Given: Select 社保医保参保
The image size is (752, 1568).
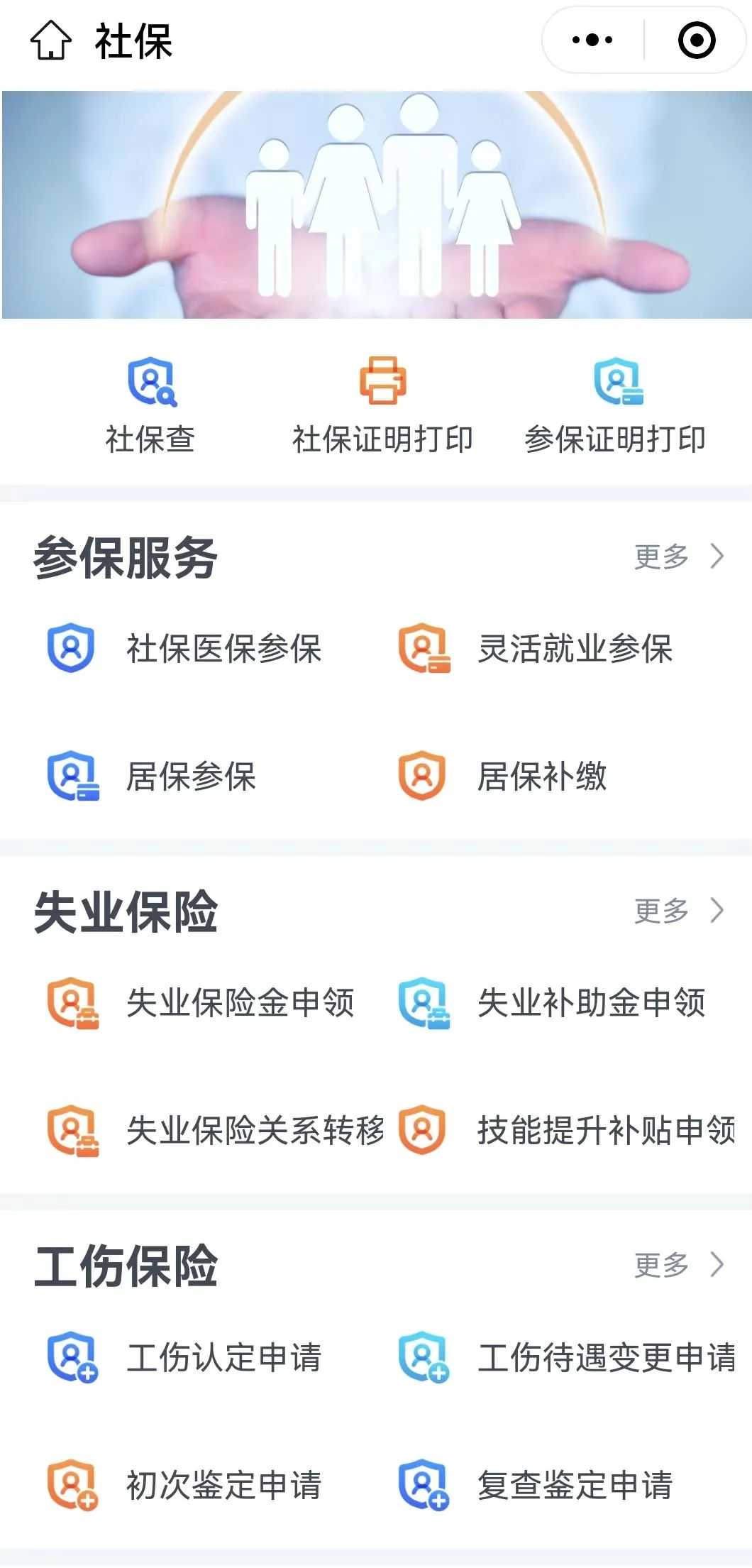Looking at the screenshot, I should (x=184, y=648).
